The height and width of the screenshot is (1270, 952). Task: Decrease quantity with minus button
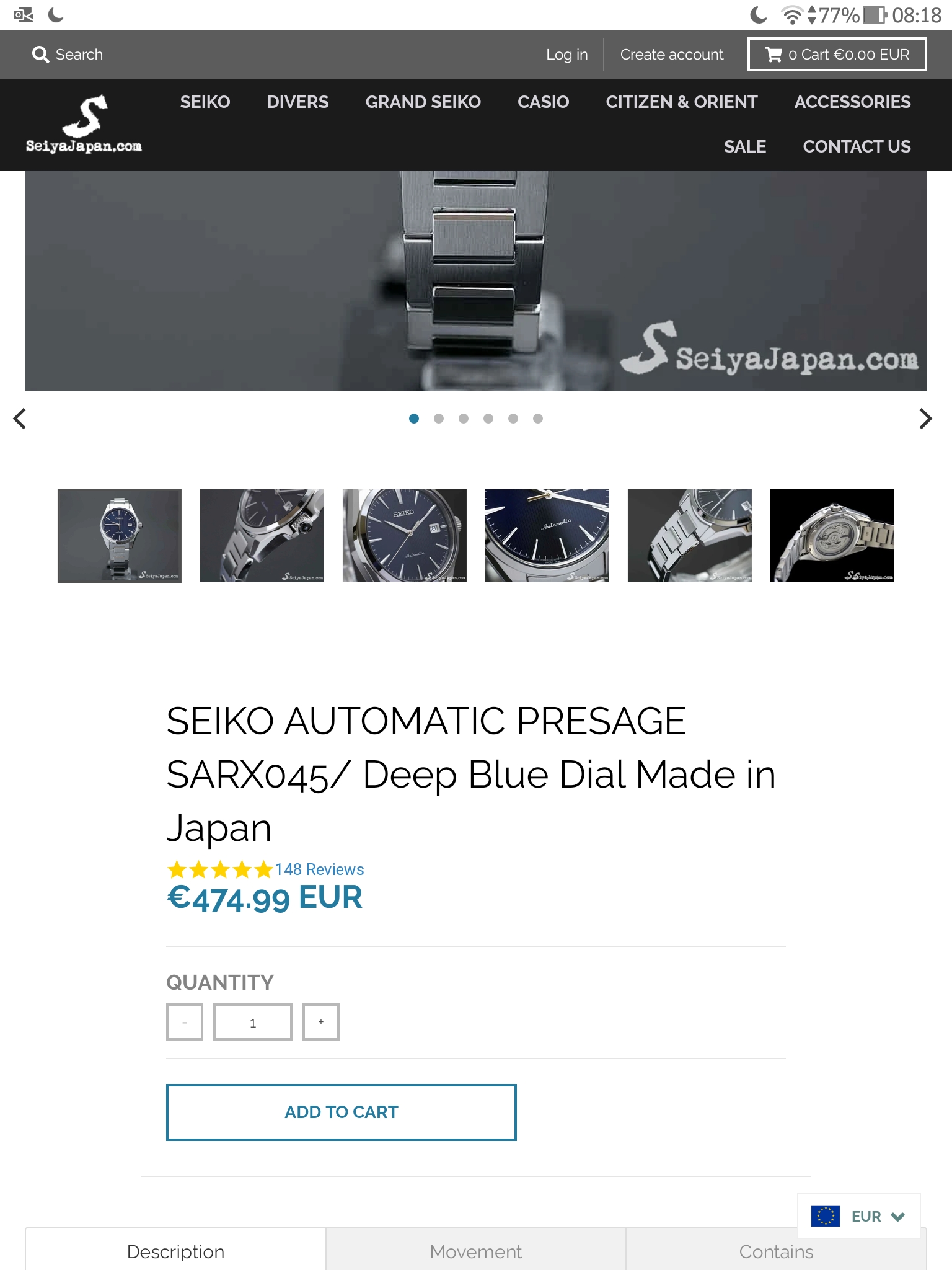[185, 1022]
